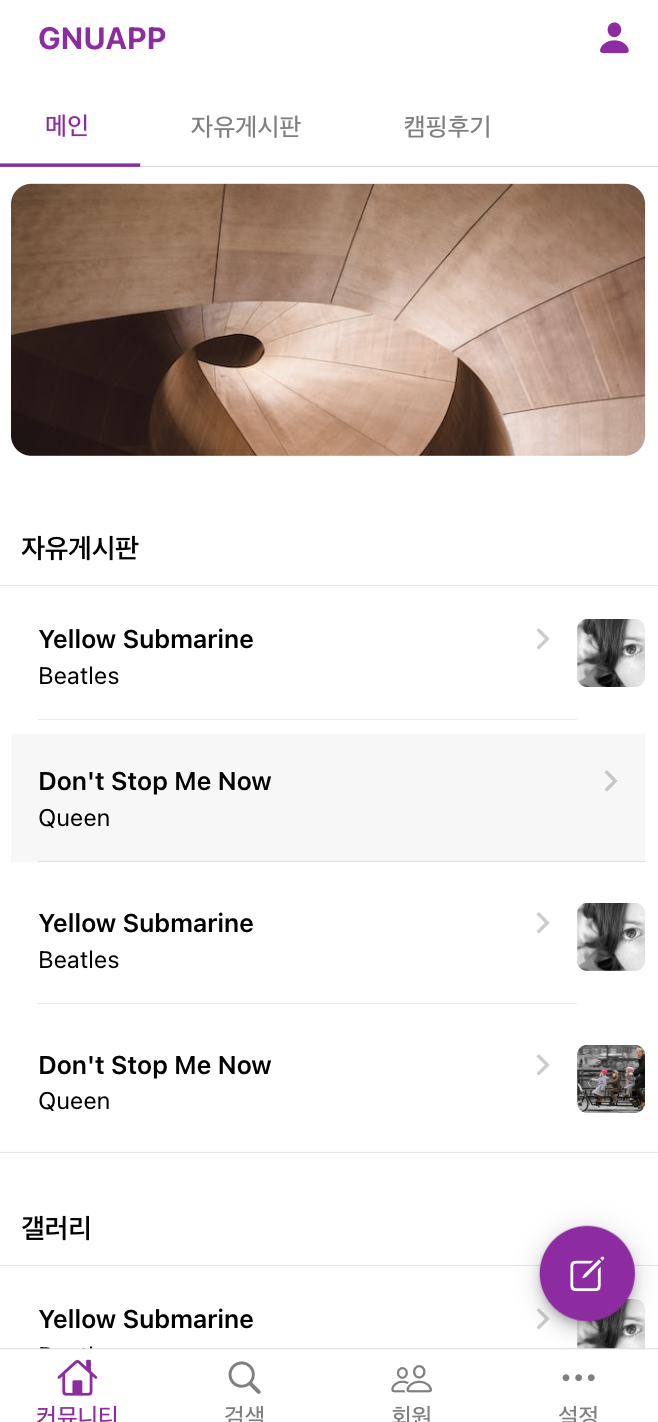Go to the 커뮤니티 bottom tab
Screen dimensions: 658x1422
point(77,1390)
